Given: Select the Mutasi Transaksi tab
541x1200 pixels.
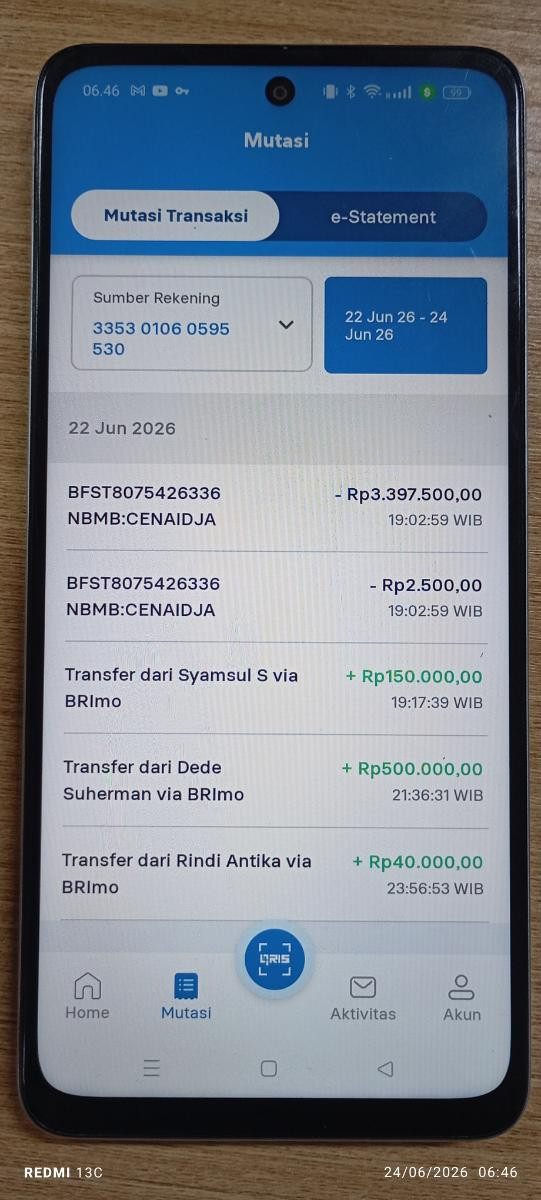Looking at the screenshot, I should coord(176,216).
